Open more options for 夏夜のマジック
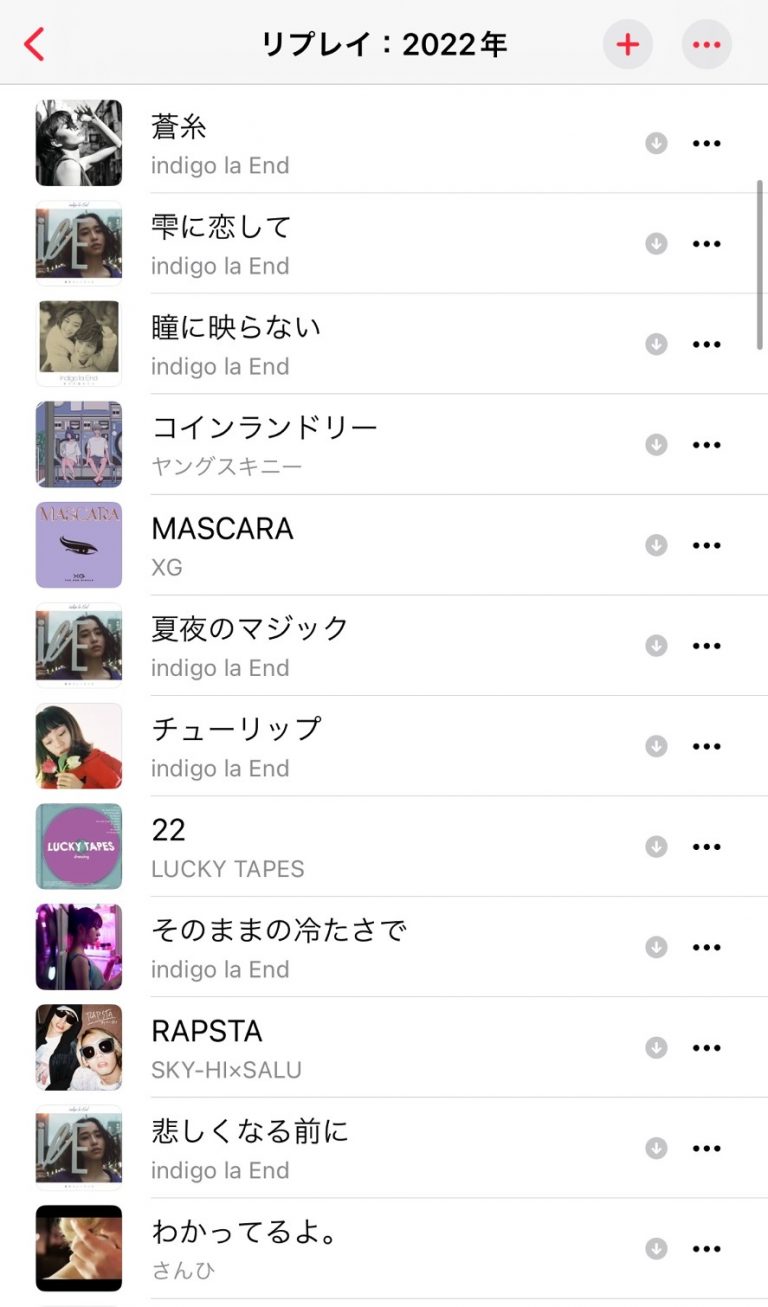 pos(706,645)
